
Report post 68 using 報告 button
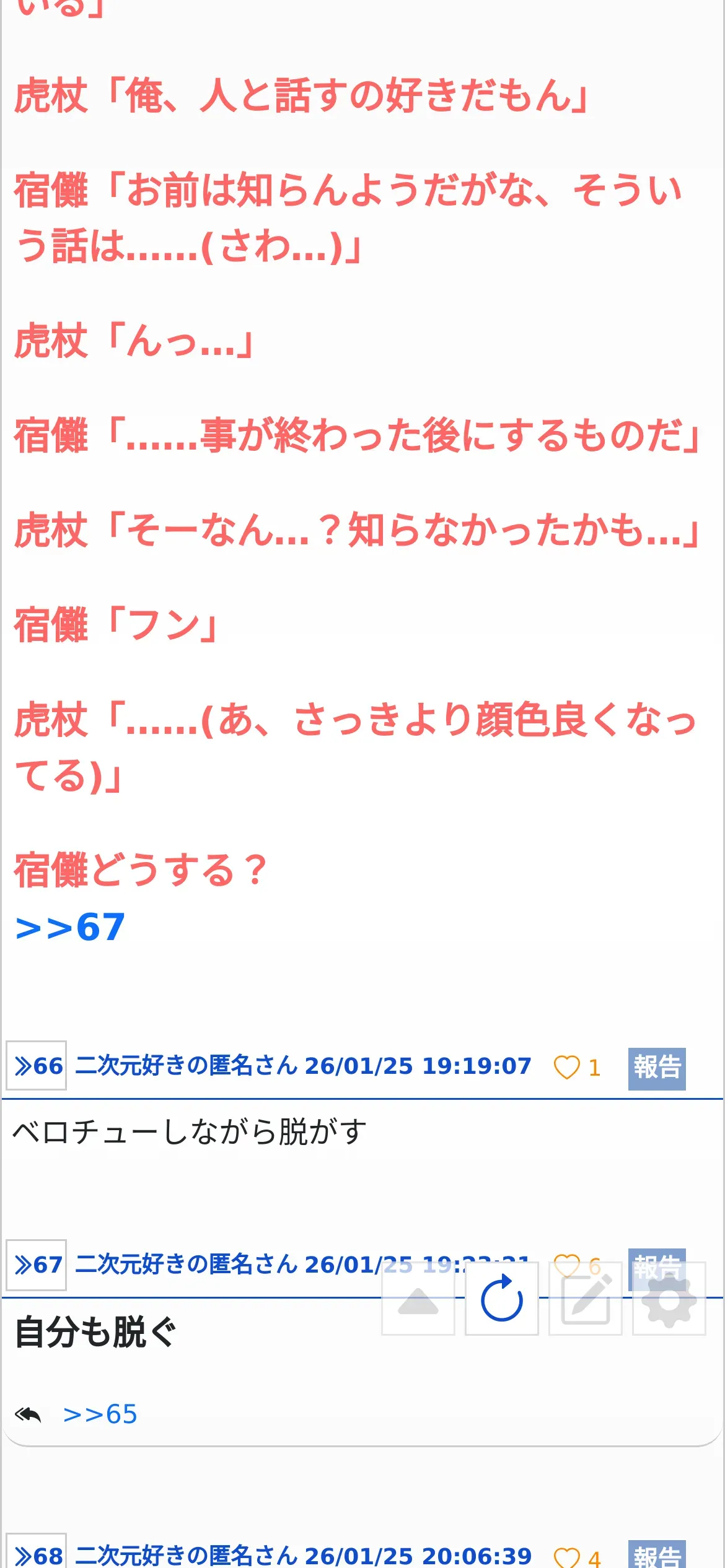[x=656, y=1556]
